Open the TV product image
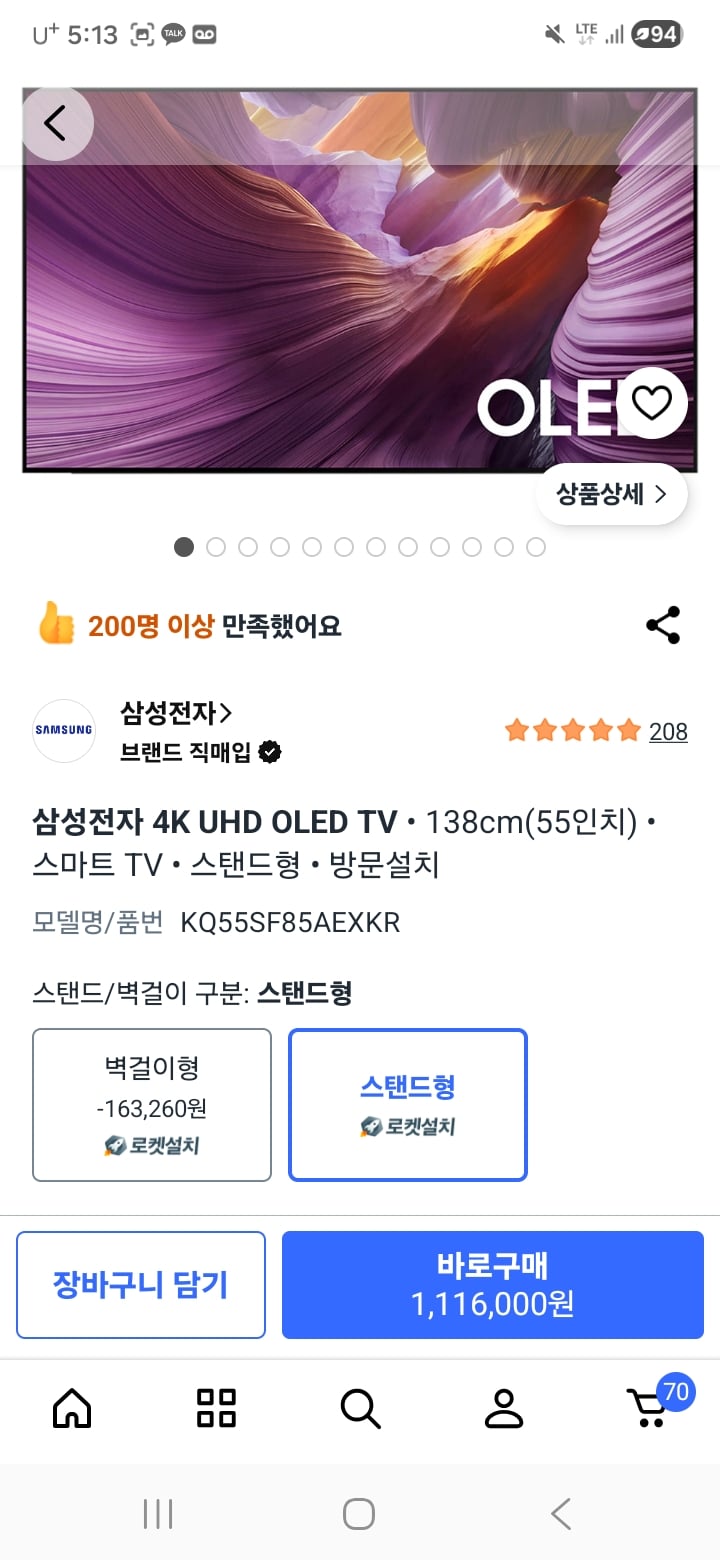The height and width of the screenshot is (1560, 720). coord(330,300)
